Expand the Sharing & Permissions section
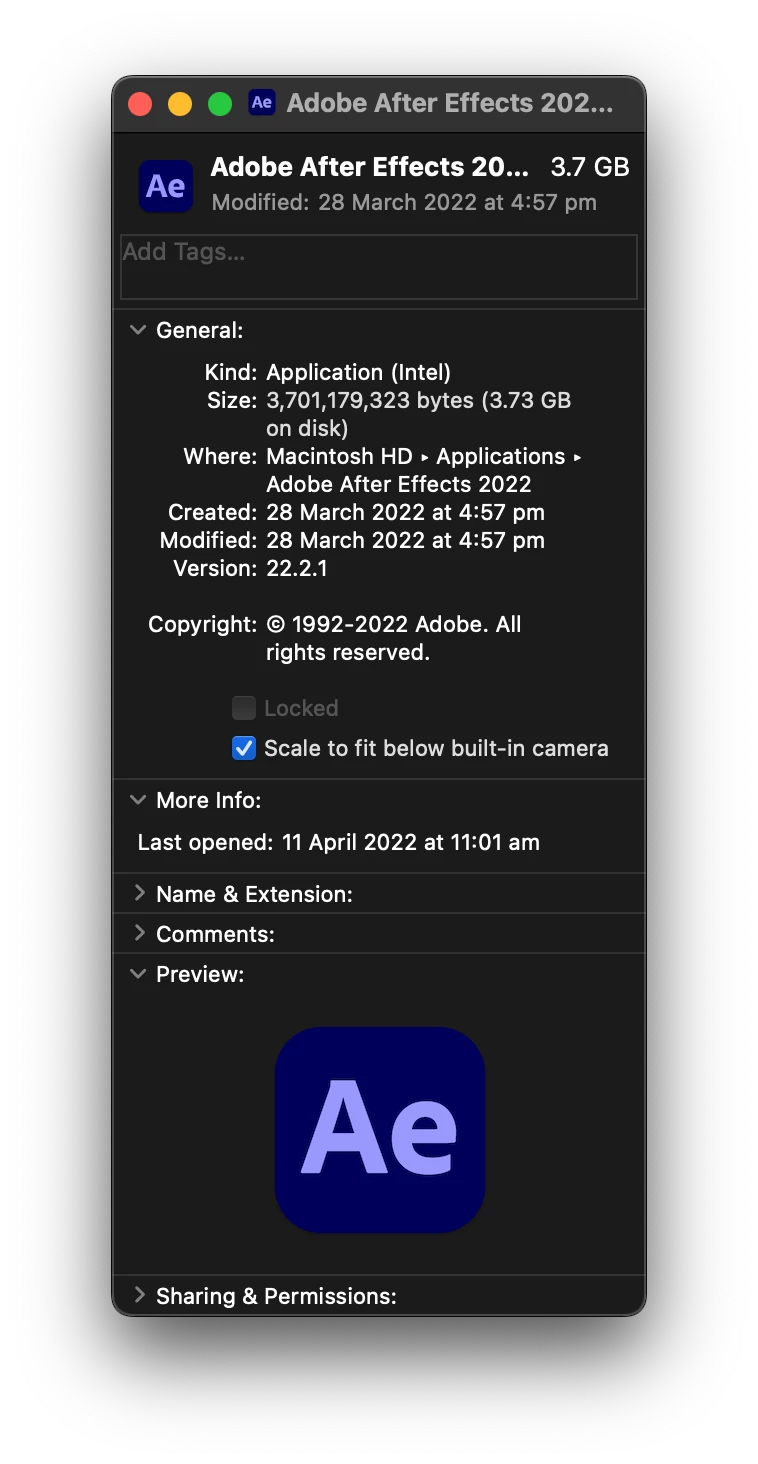 (x=138, y=1296)
